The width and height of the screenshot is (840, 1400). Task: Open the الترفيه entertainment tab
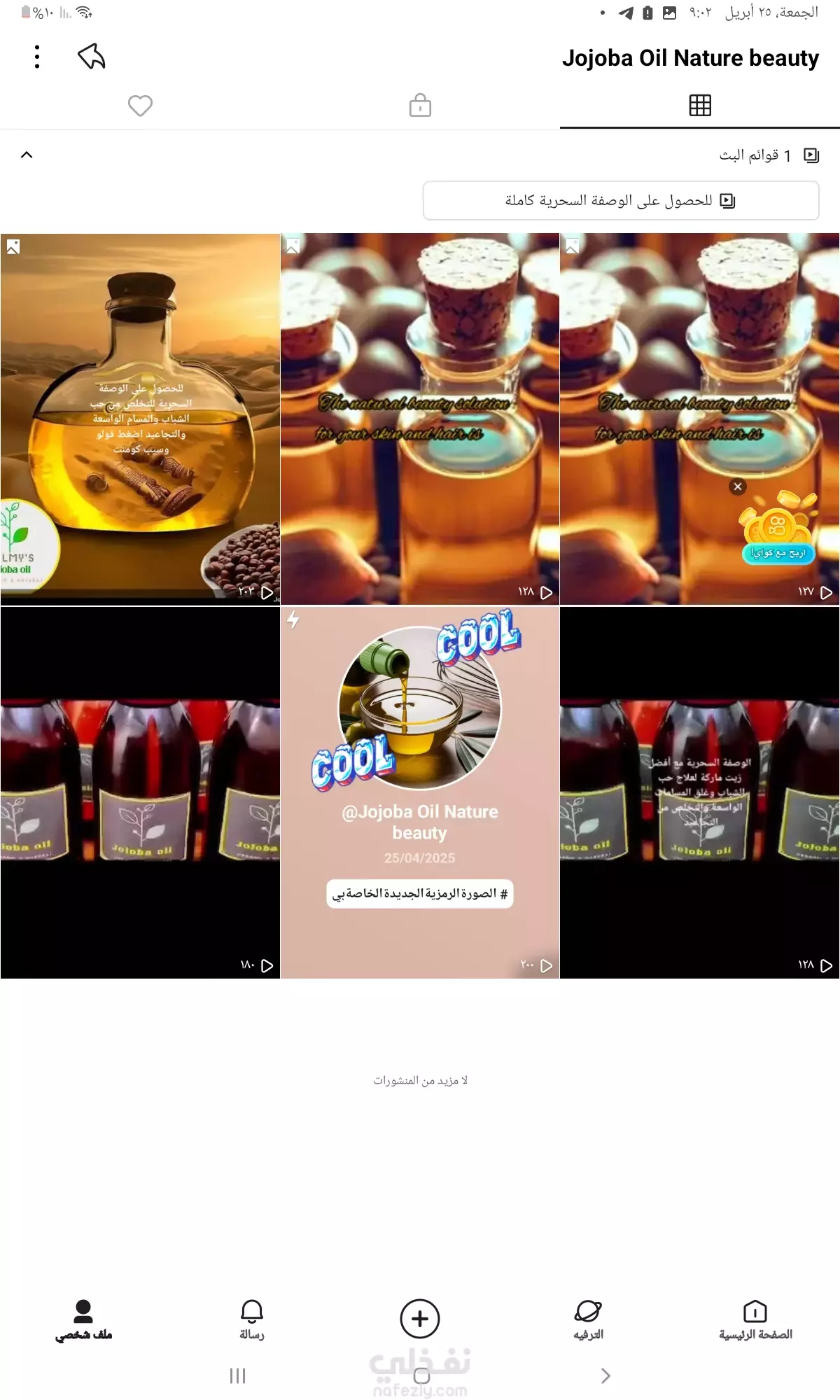(x=588, y=1319)
